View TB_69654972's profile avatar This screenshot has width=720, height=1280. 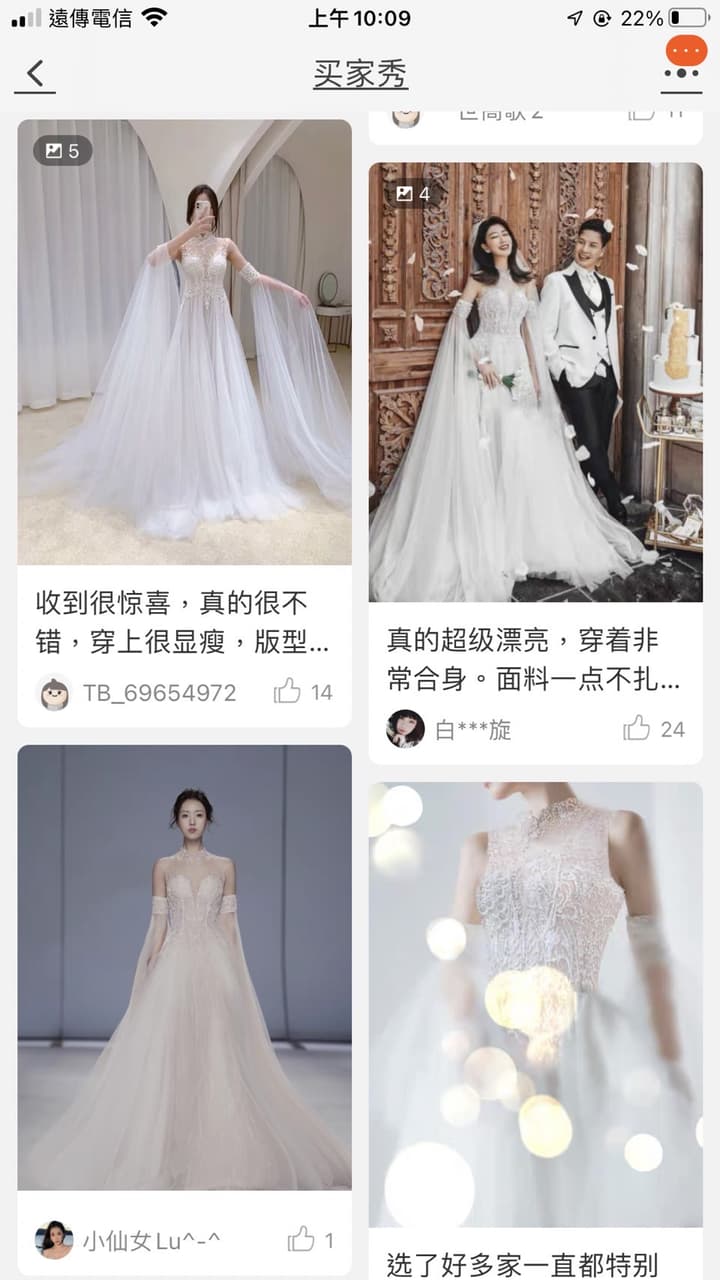coord(54,692)
